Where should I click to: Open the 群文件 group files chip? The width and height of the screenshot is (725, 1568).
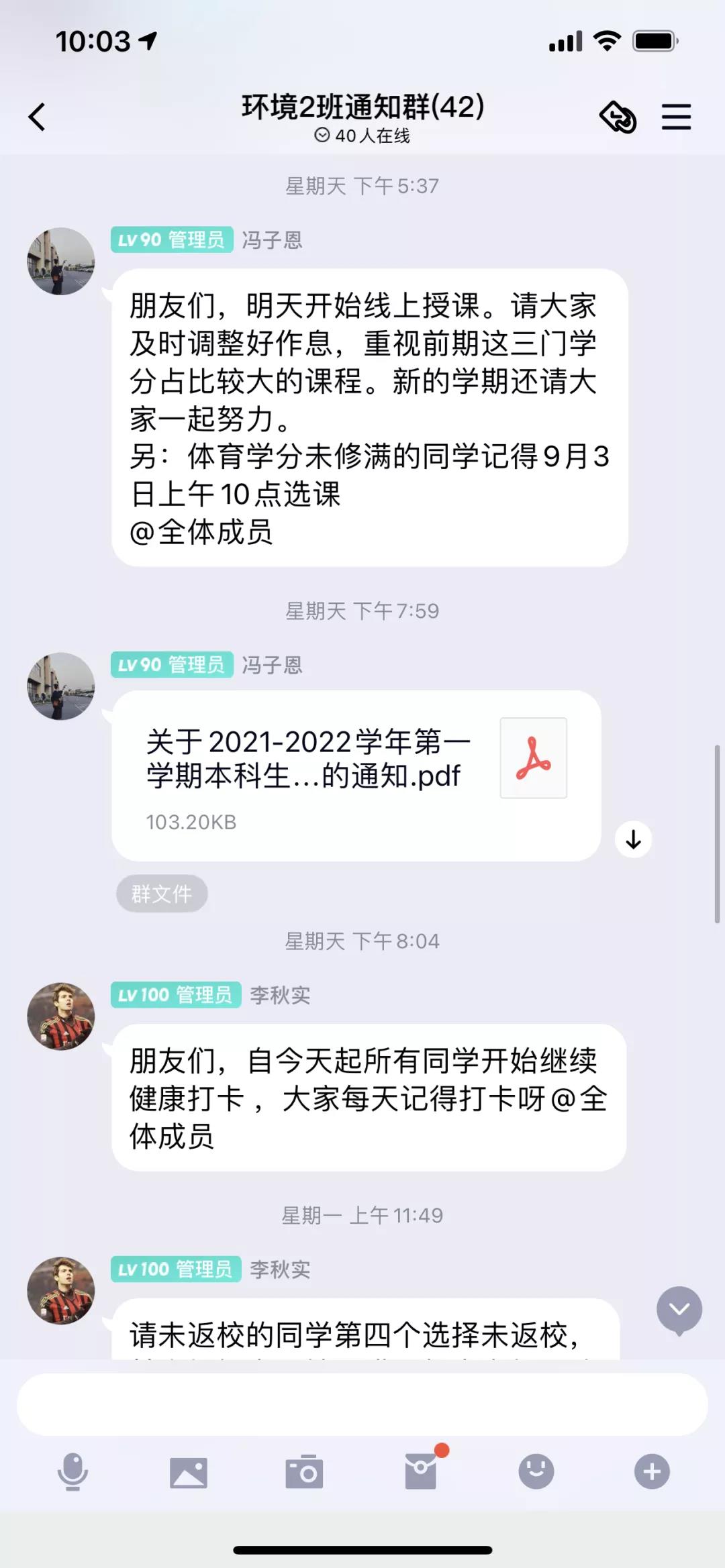(x=162, y=894)
